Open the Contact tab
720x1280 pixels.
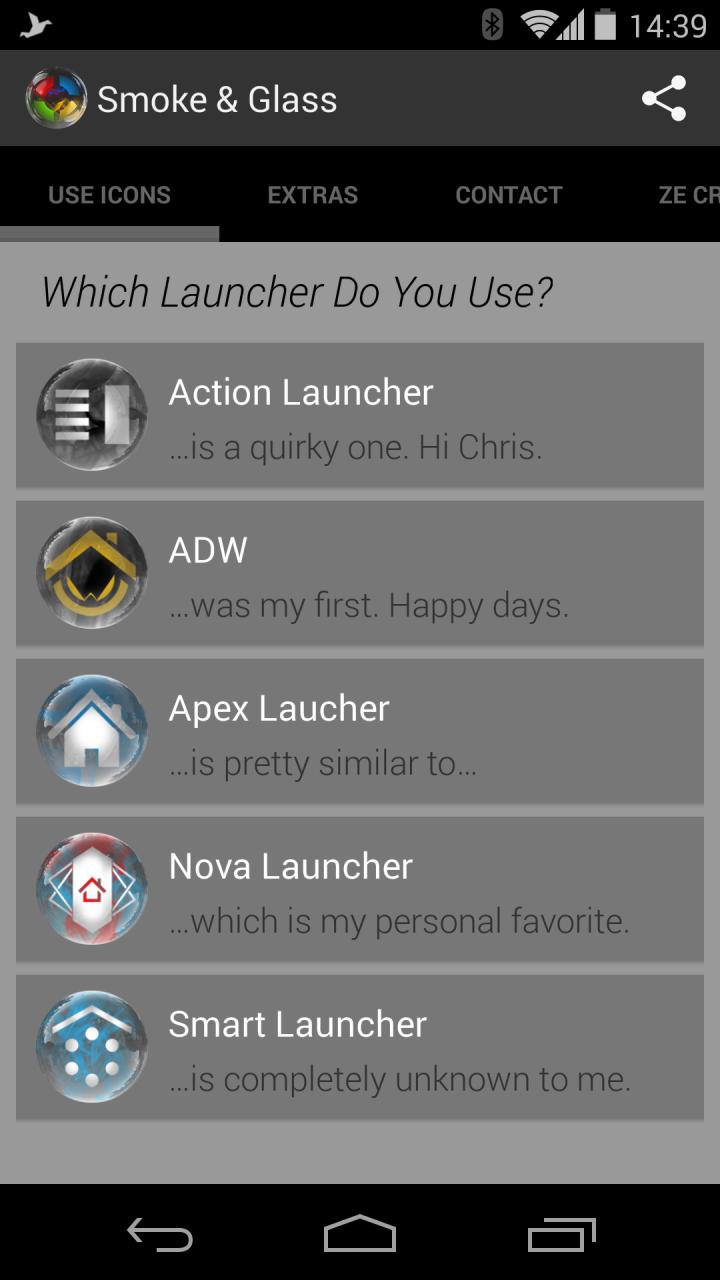point(509,195)
